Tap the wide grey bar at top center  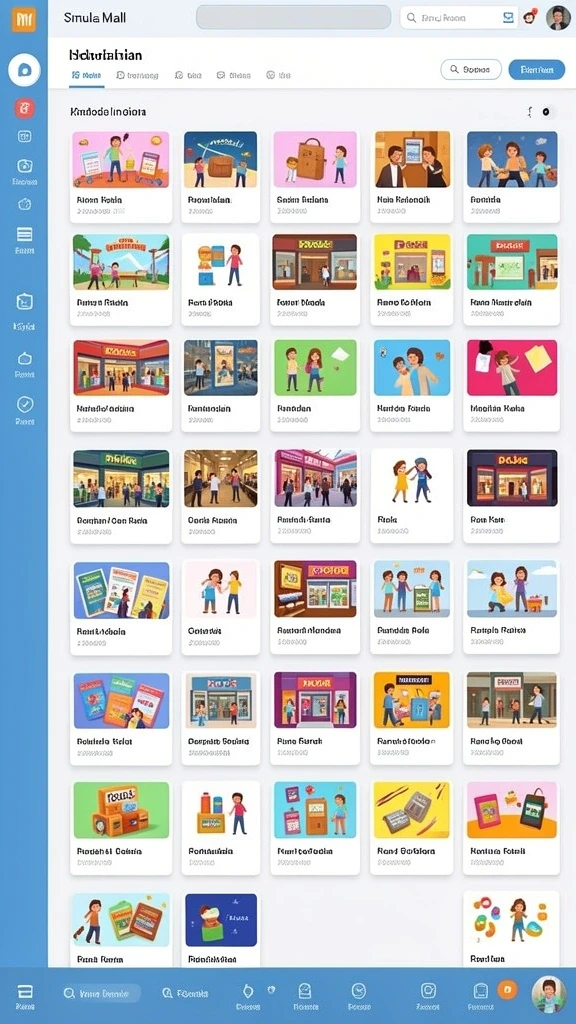coord(293,18)
